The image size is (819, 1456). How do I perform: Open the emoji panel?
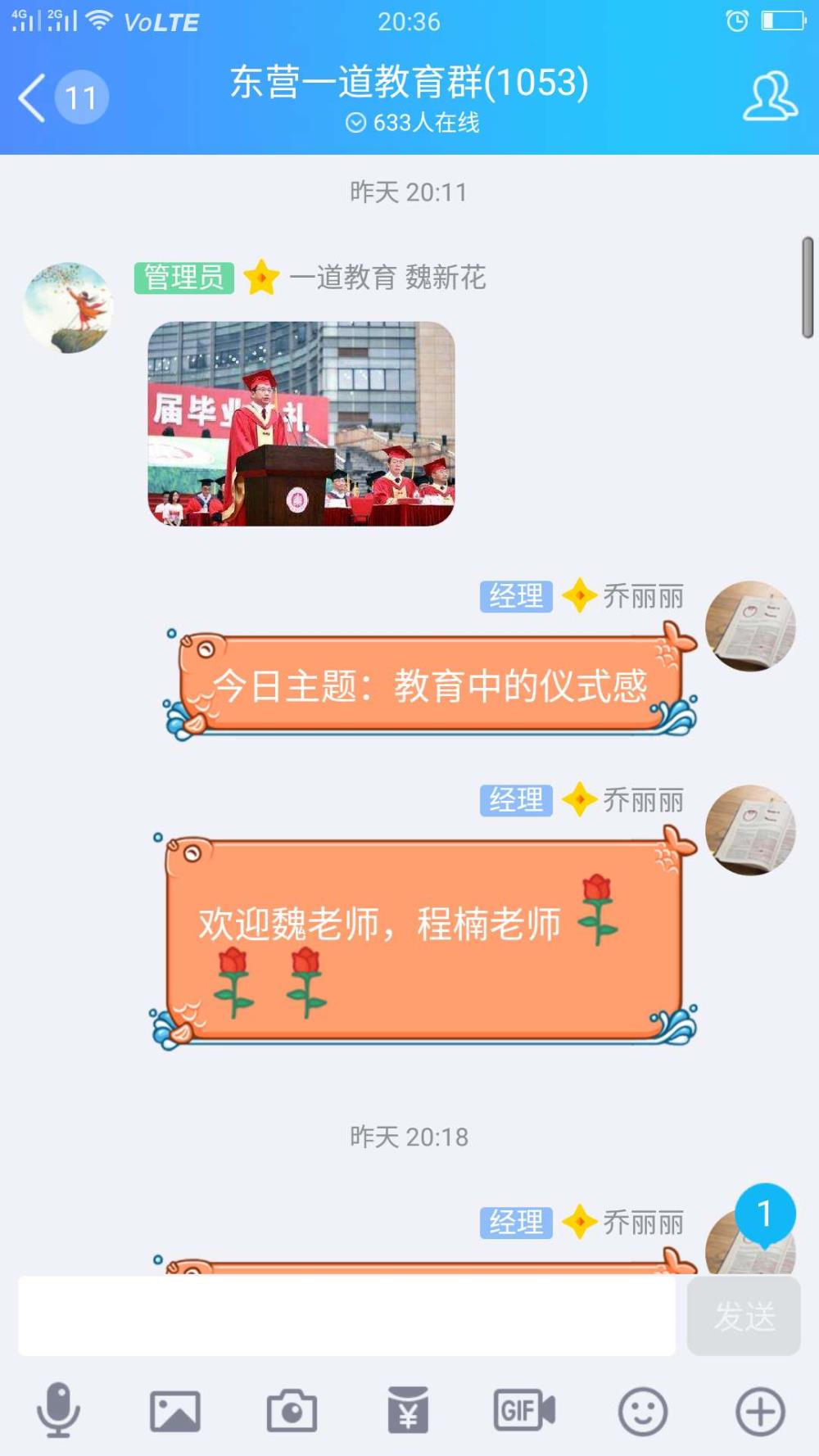coord(642,1411)
